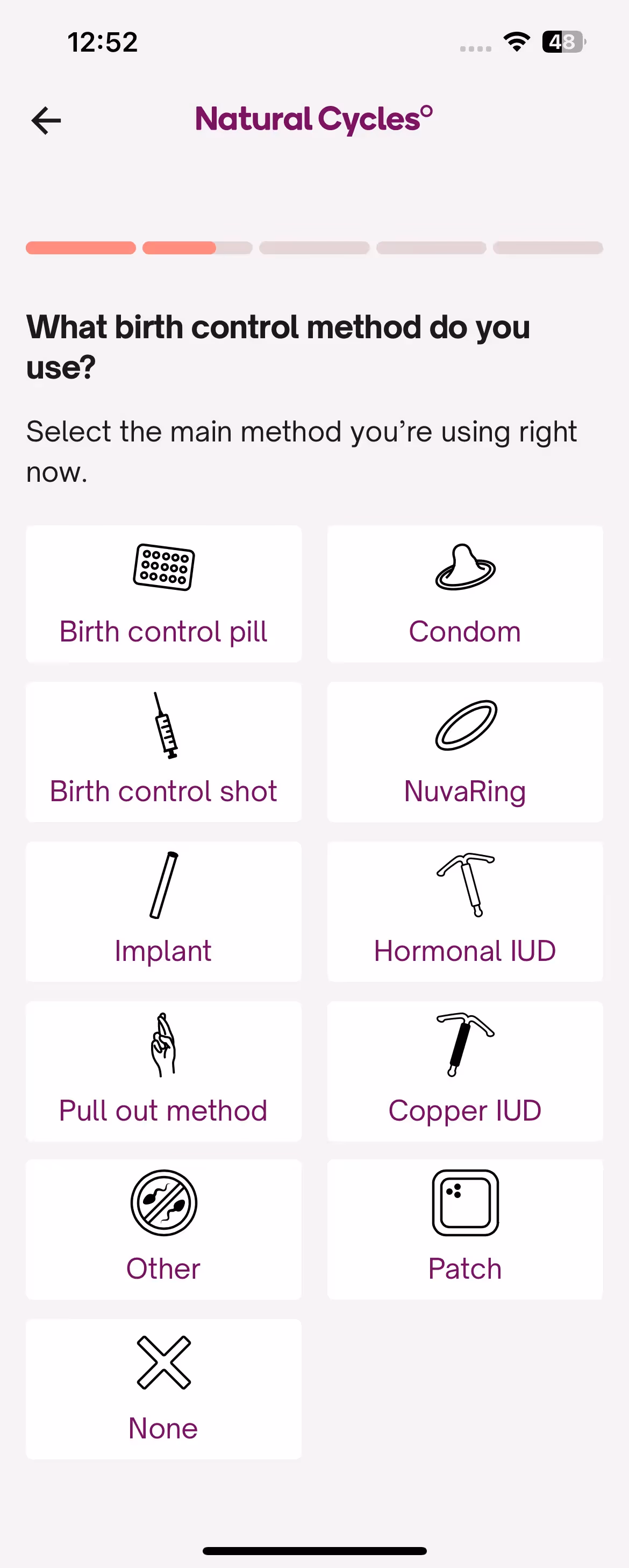Choose the Implant option

[x=163, y=912]
